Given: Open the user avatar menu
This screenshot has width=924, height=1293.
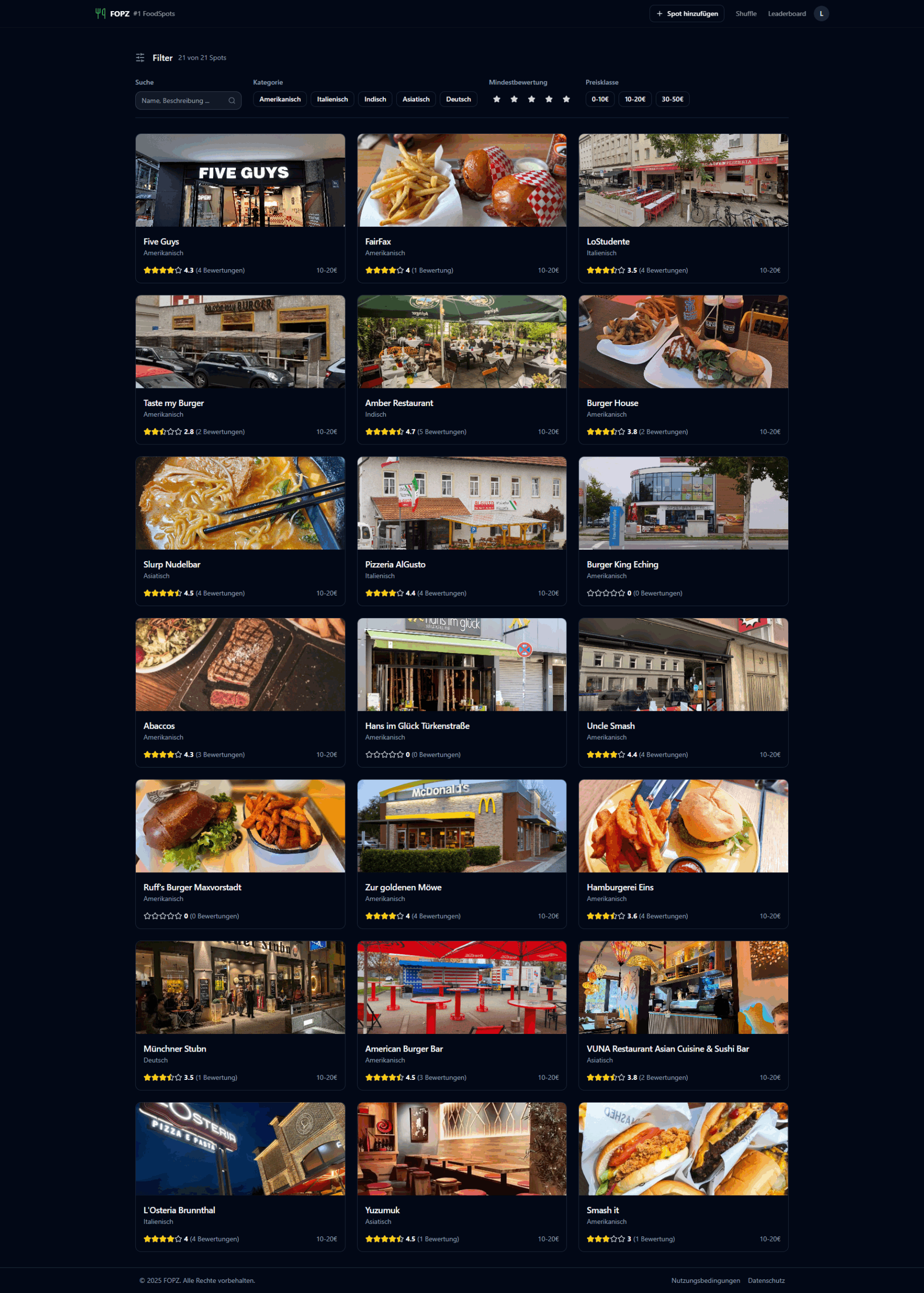Looking at the screenshot, I should point(821,14).
